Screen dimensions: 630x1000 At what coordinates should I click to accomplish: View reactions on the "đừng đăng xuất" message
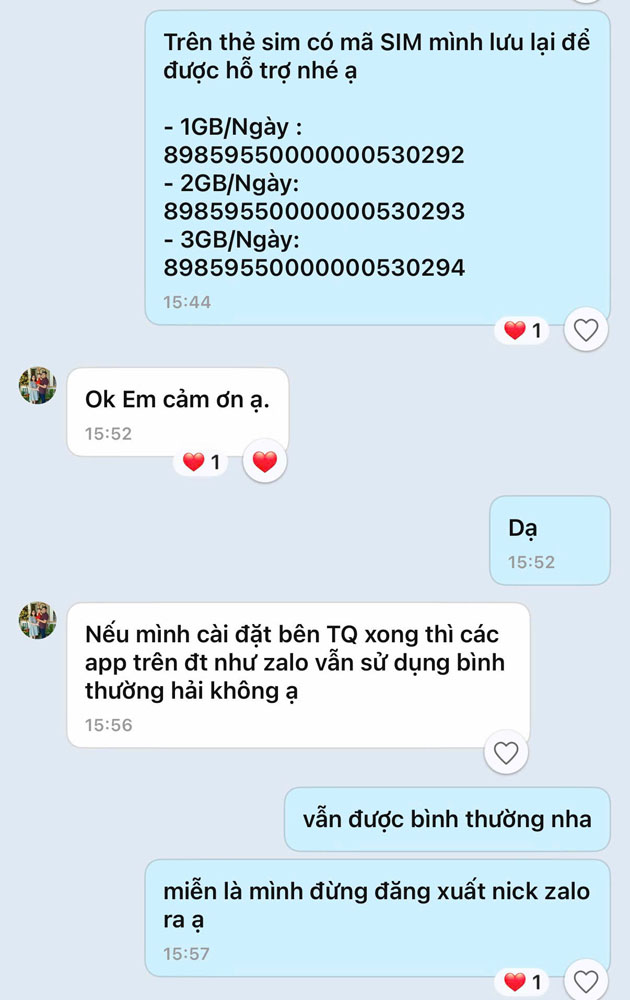(523, 981)
